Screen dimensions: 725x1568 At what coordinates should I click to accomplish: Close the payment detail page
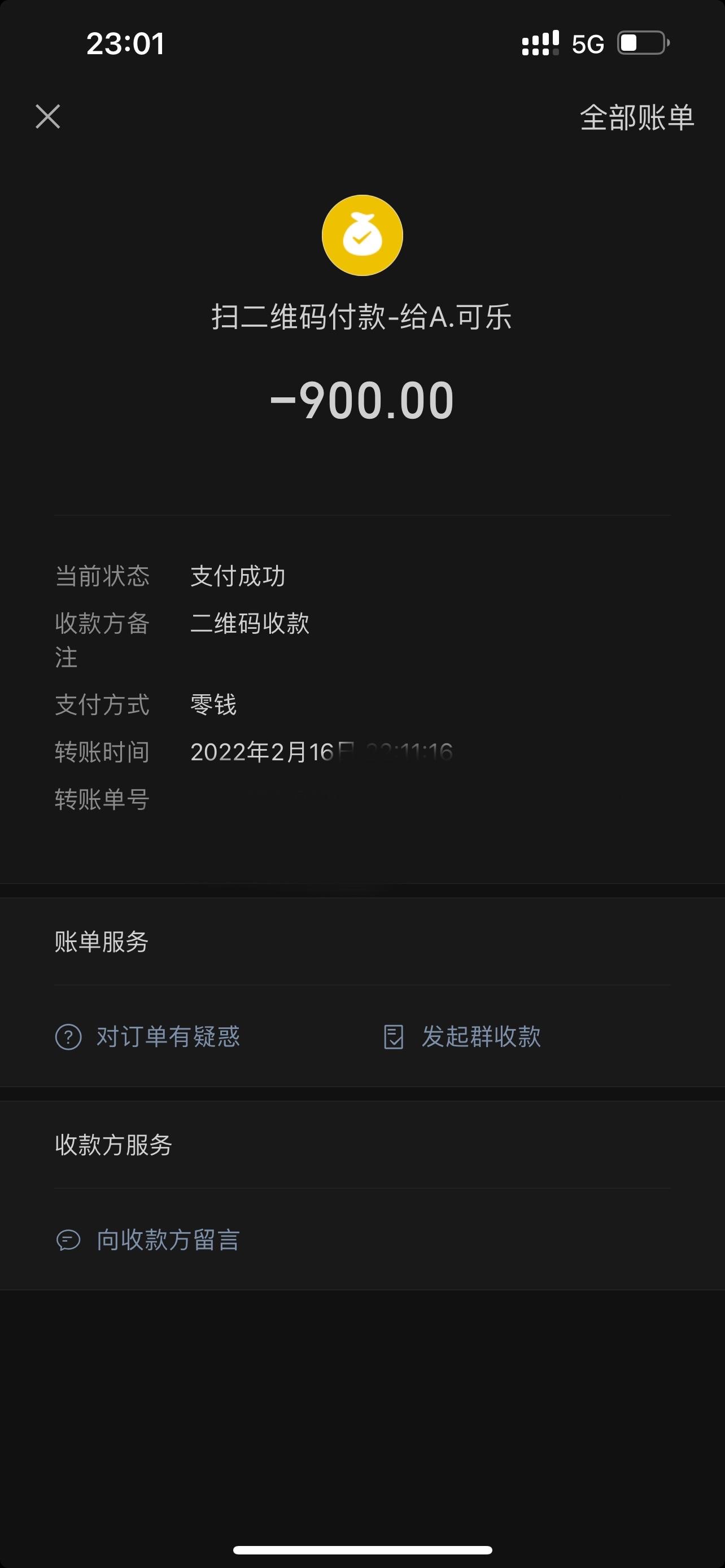(47, 116)
